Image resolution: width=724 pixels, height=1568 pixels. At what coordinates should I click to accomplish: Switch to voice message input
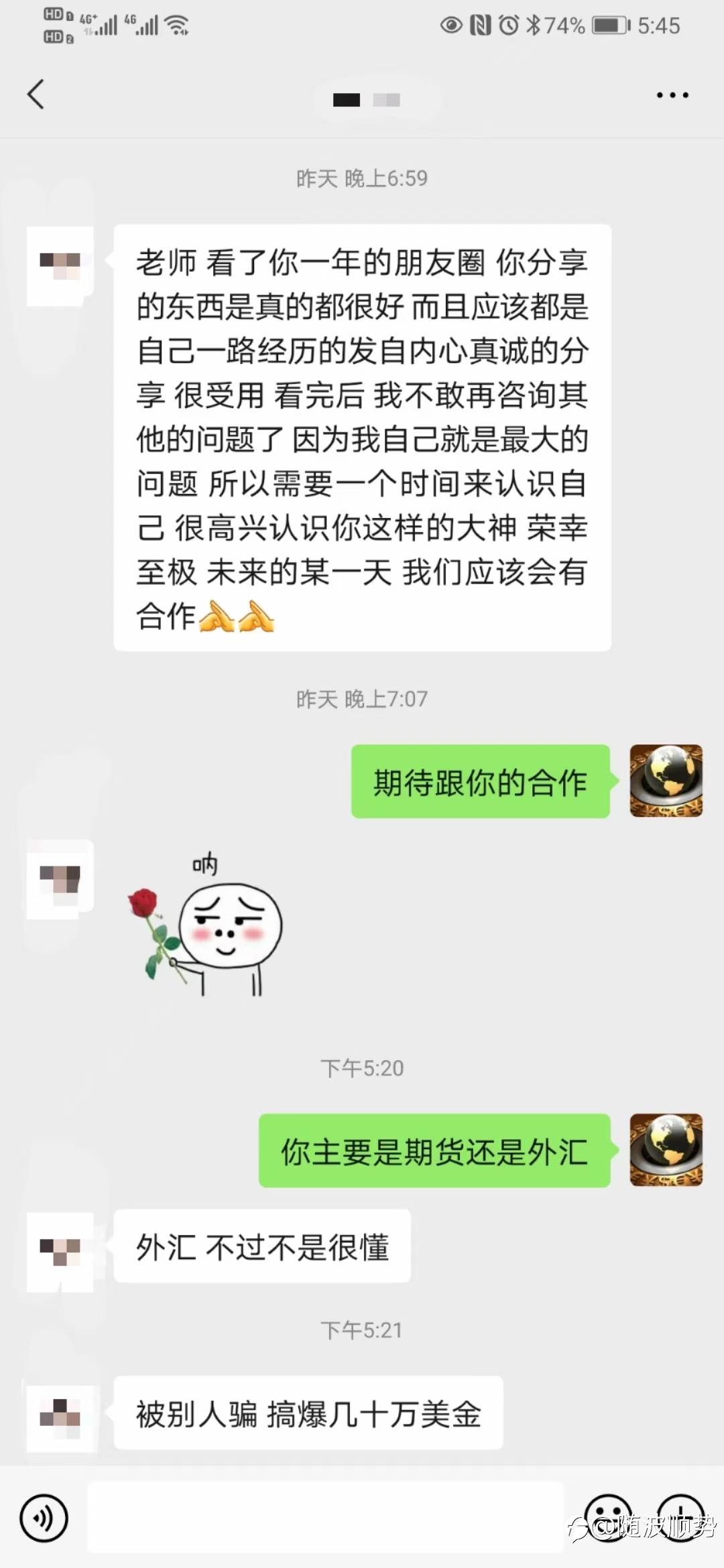44,1518
